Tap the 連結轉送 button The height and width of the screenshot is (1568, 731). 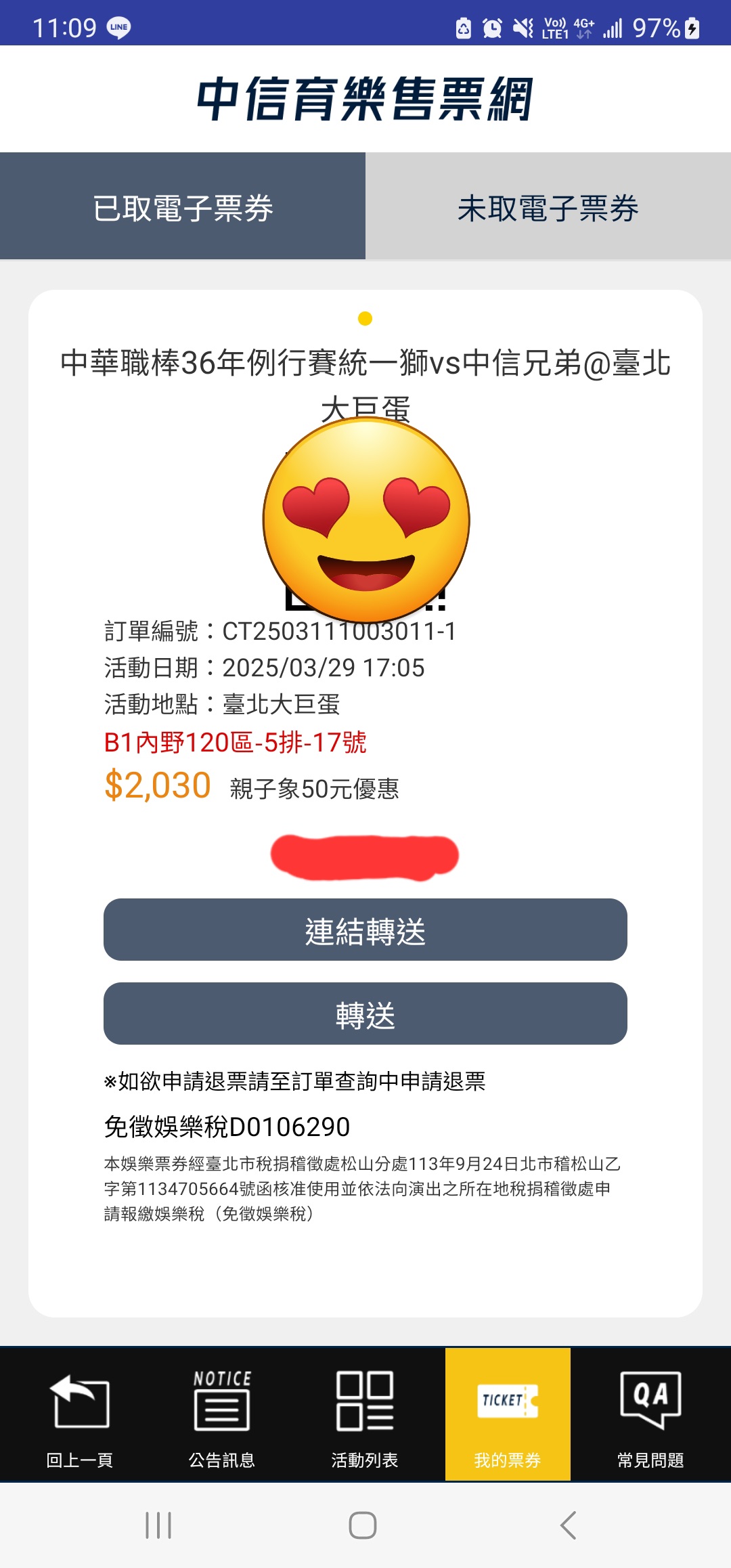point(365,930)
